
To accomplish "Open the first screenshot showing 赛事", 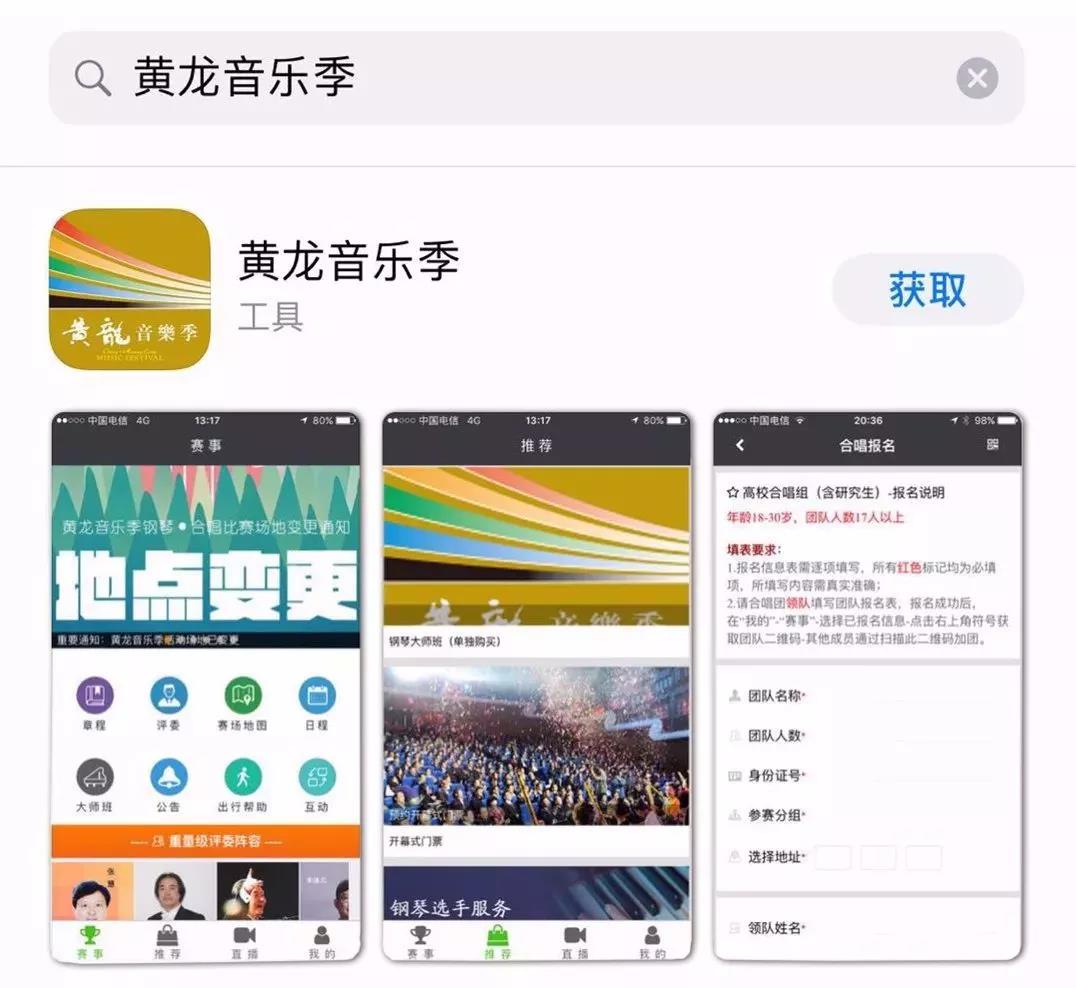I will (205, 686).
